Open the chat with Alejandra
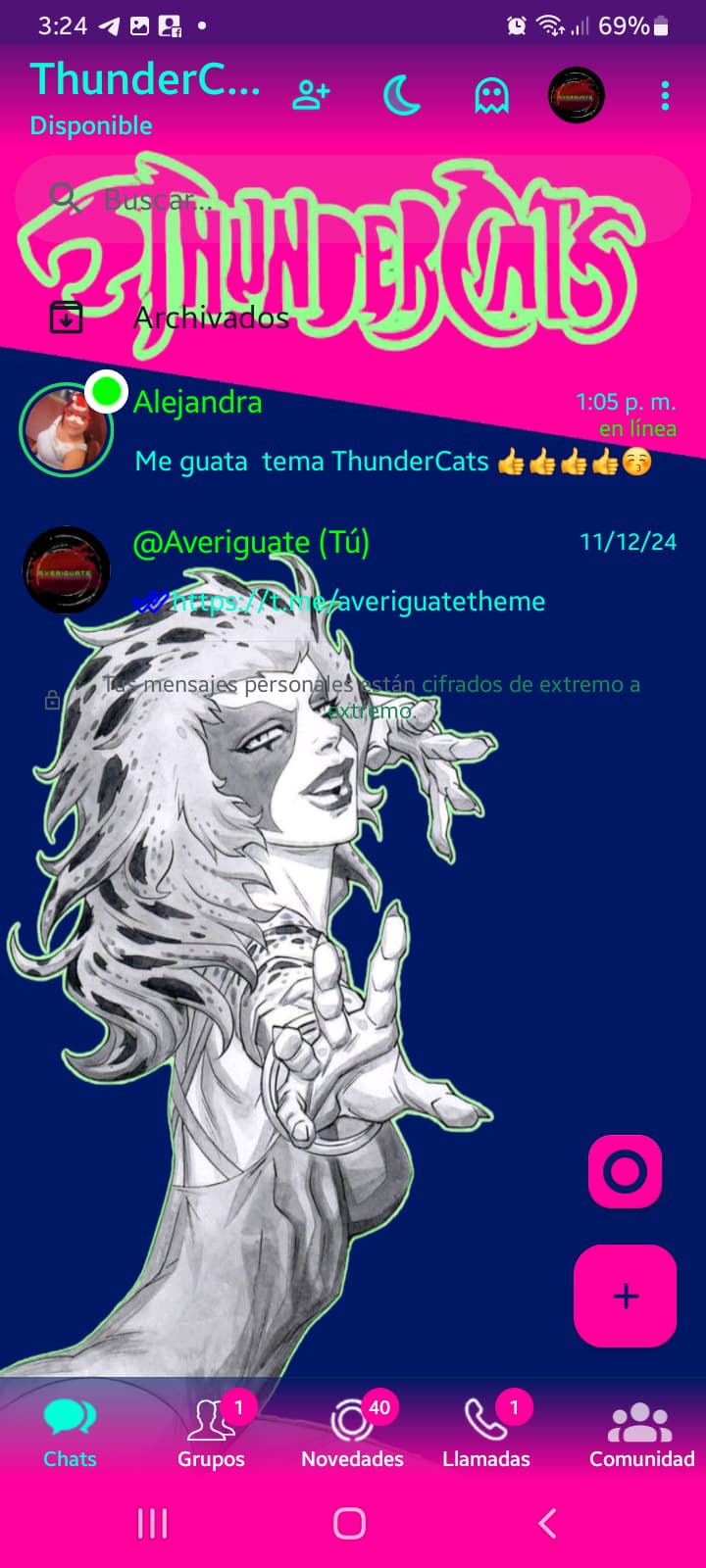706x1568 pixels. pyautogui.click(x=392, y=431)
